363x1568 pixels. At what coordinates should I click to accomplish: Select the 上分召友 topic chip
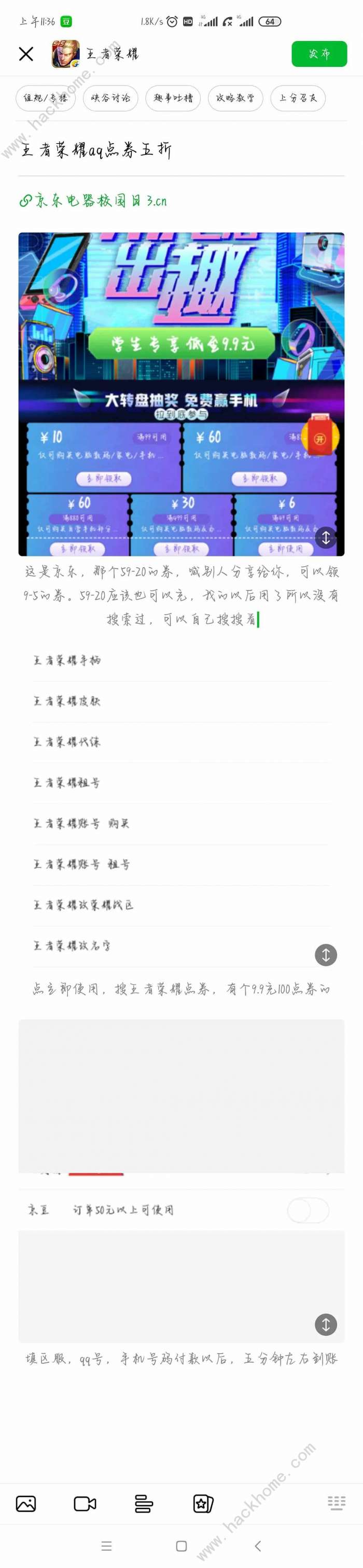298,98
